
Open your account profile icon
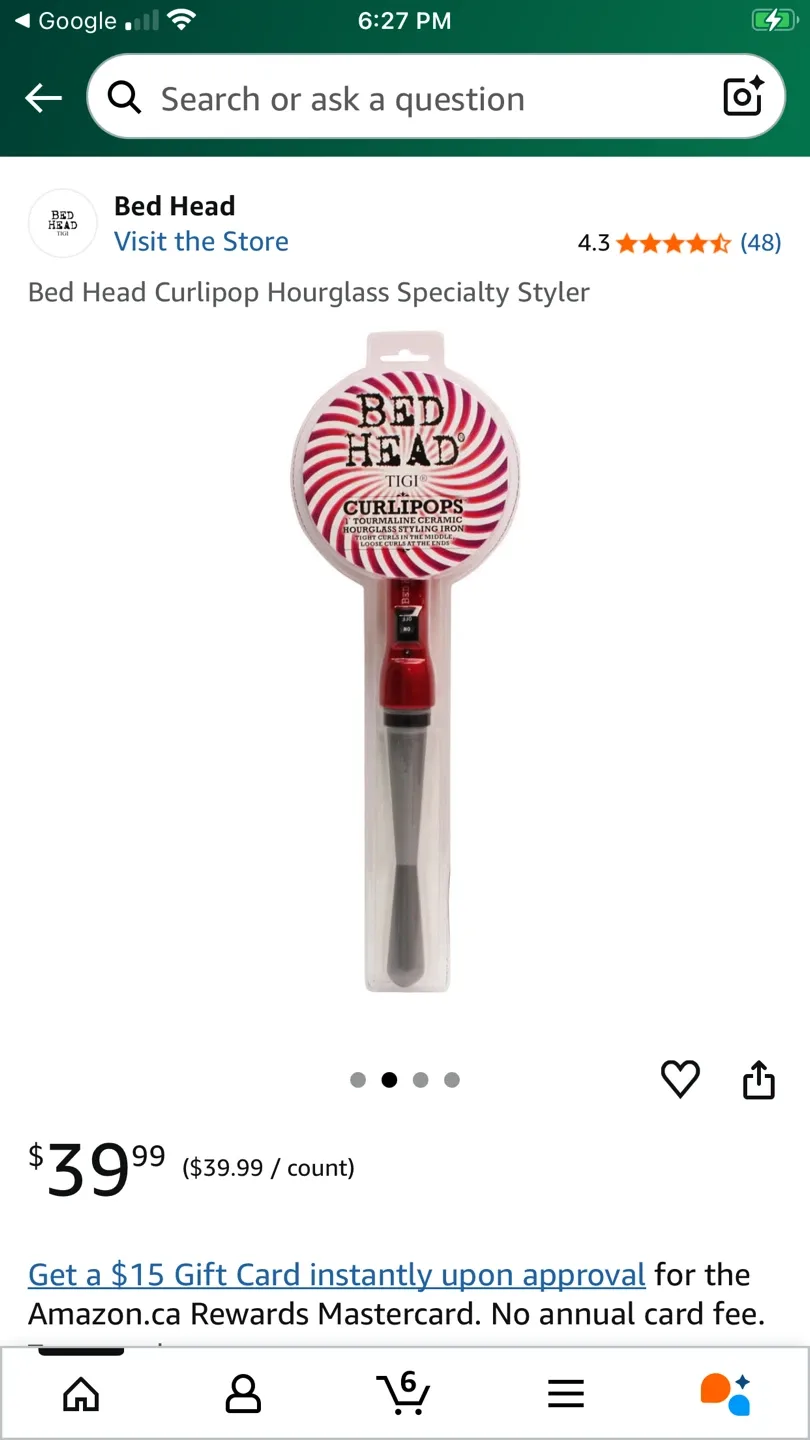(x=242, y=1392)
